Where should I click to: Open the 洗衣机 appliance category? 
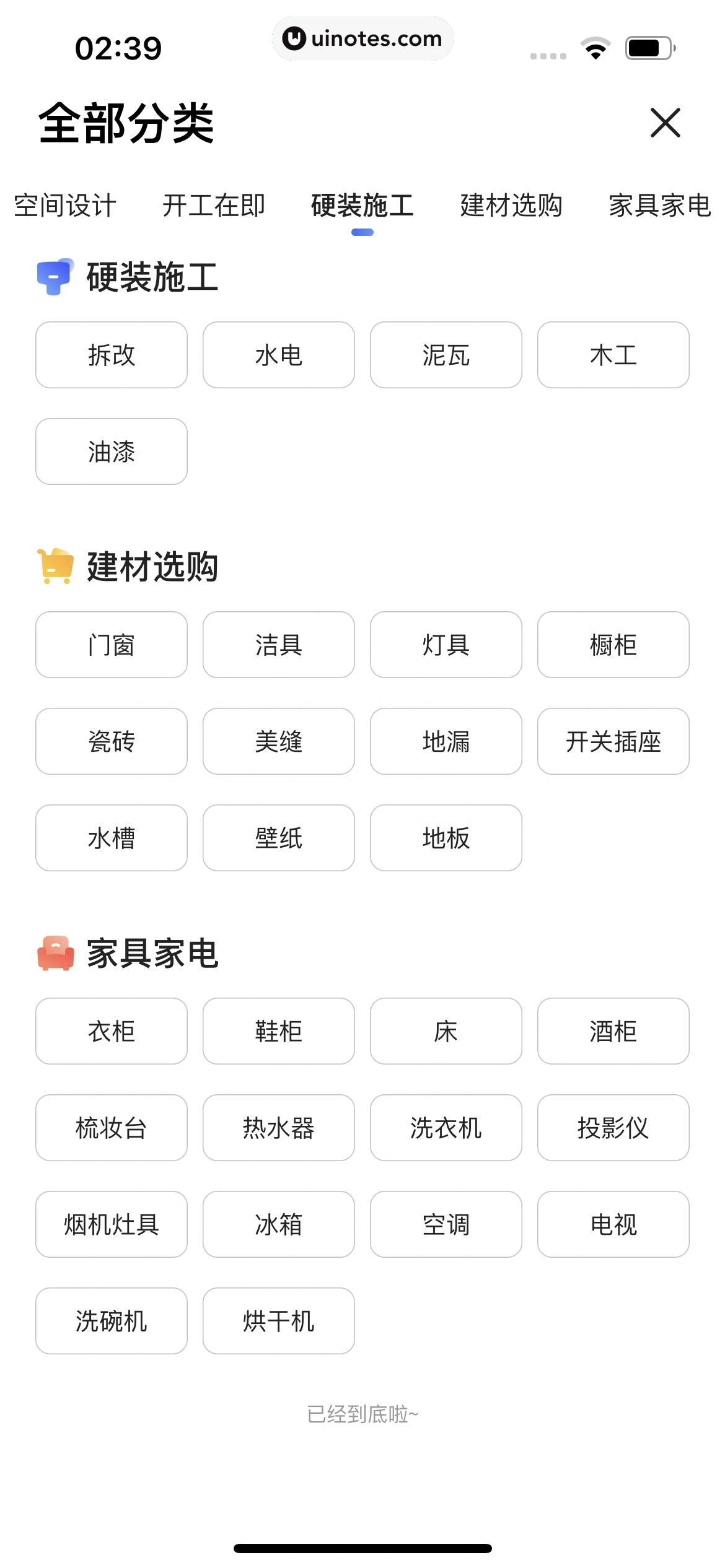tap(446, 1127)
